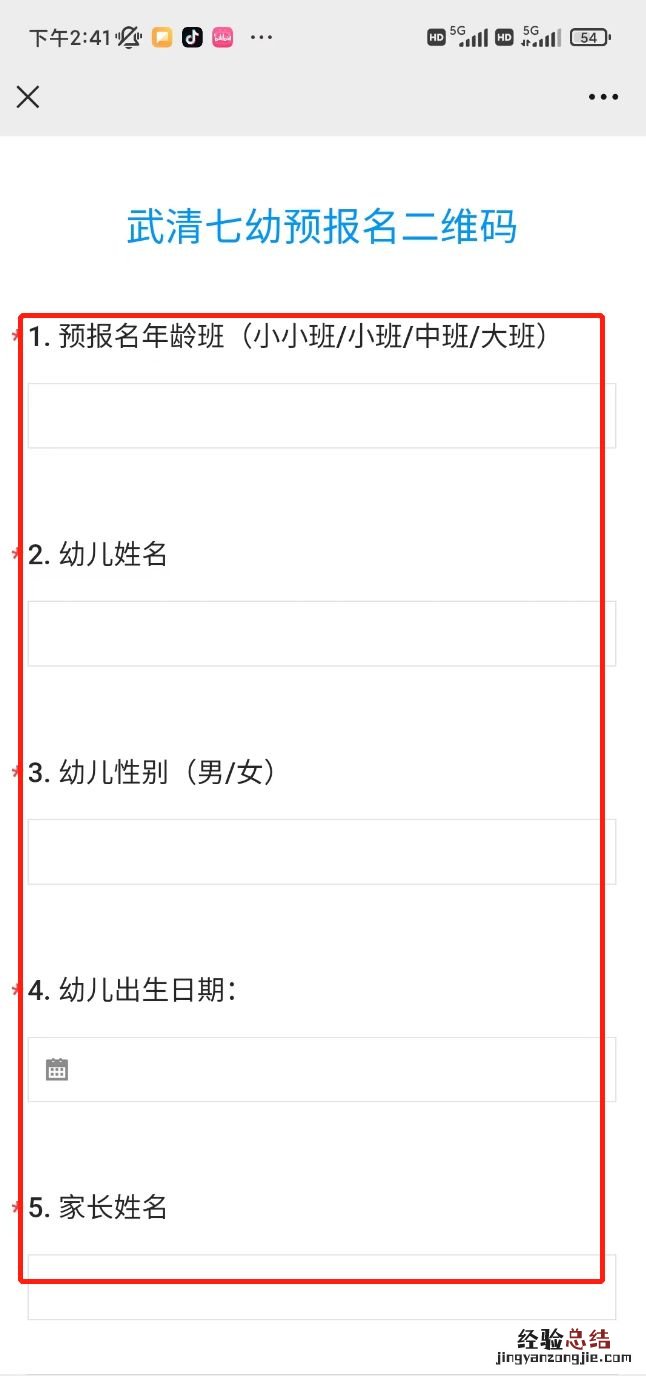The image size is (646, 1376).
Task: Close the registration form page
Action: coord(28,97)
